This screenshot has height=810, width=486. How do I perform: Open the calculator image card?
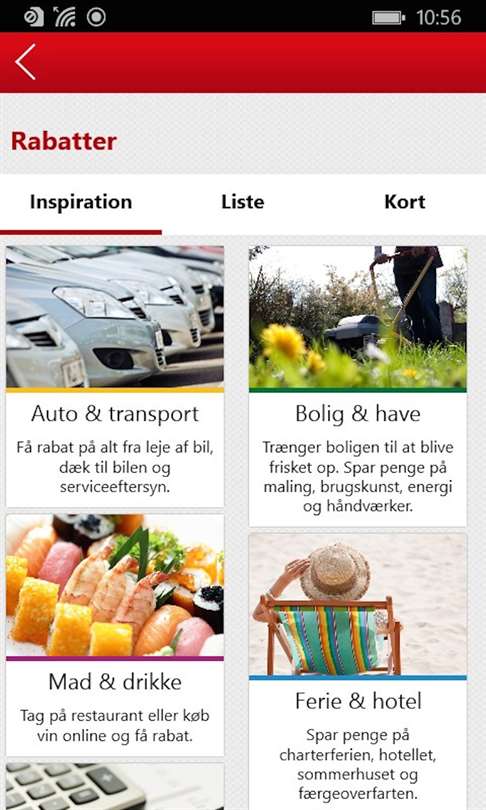[115, 787]
